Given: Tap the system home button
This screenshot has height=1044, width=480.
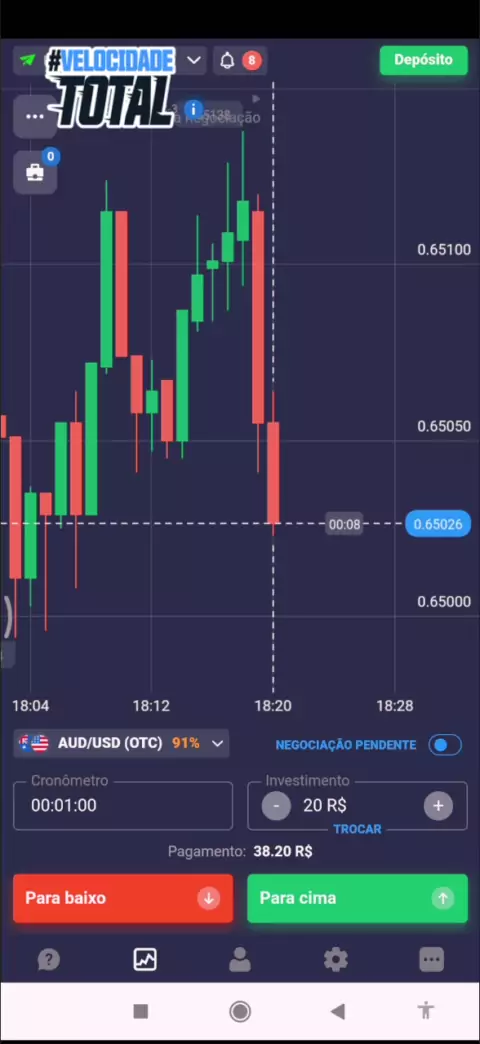Looking at the screenshot, I should [240, 1011].
